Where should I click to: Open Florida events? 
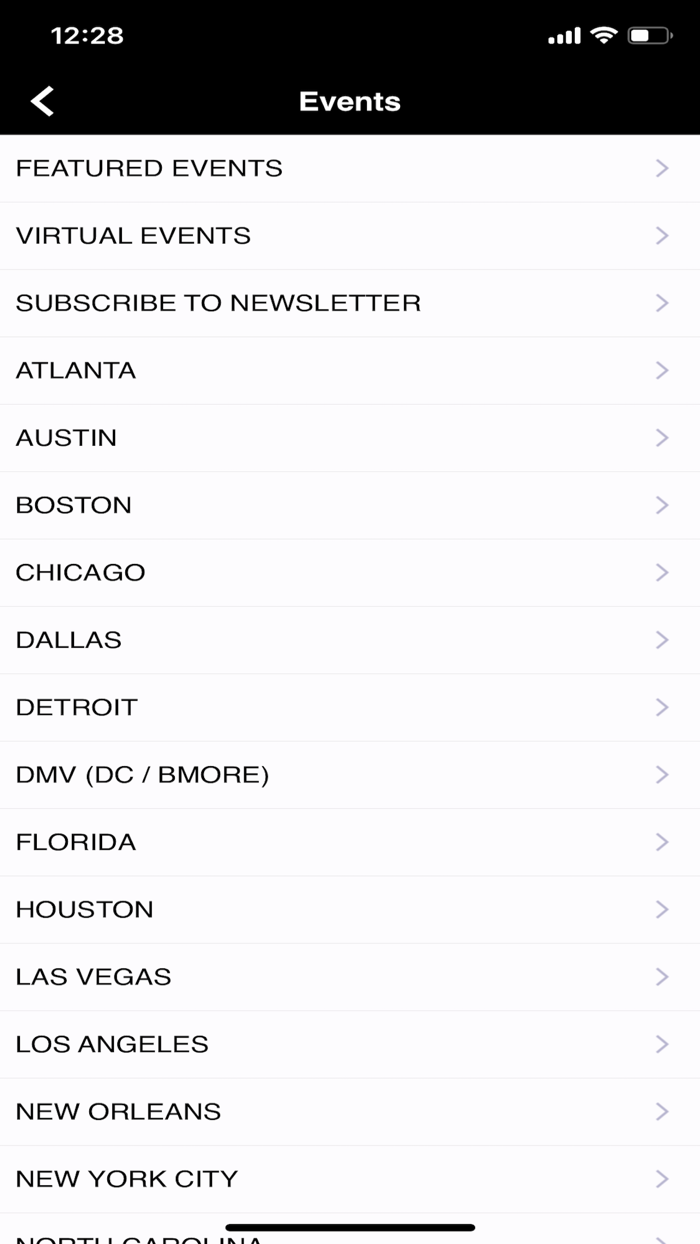tap(350, 842)
